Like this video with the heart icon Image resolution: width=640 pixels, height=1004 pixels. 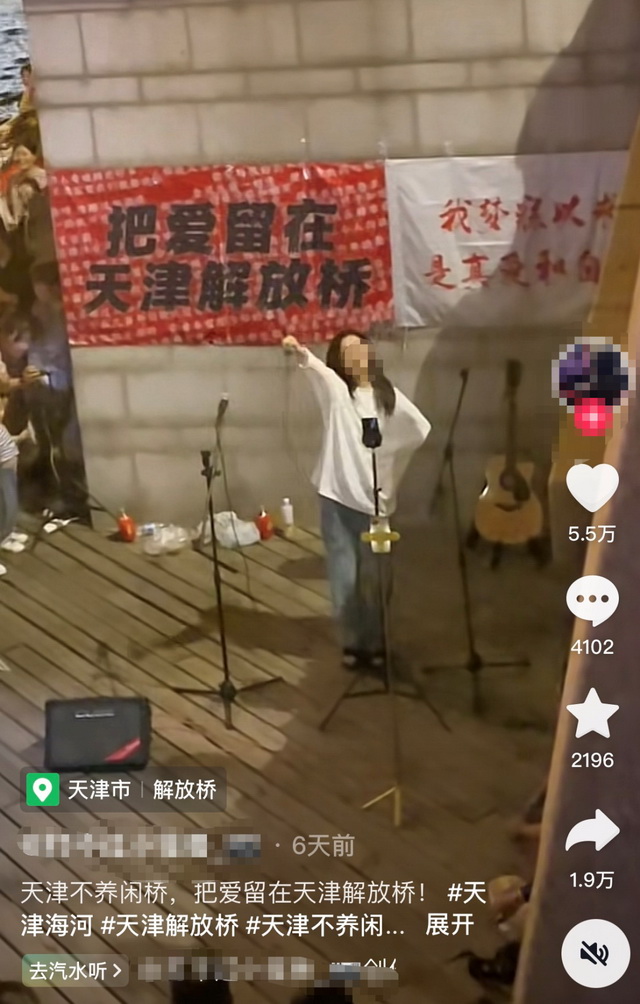point(592,487)
